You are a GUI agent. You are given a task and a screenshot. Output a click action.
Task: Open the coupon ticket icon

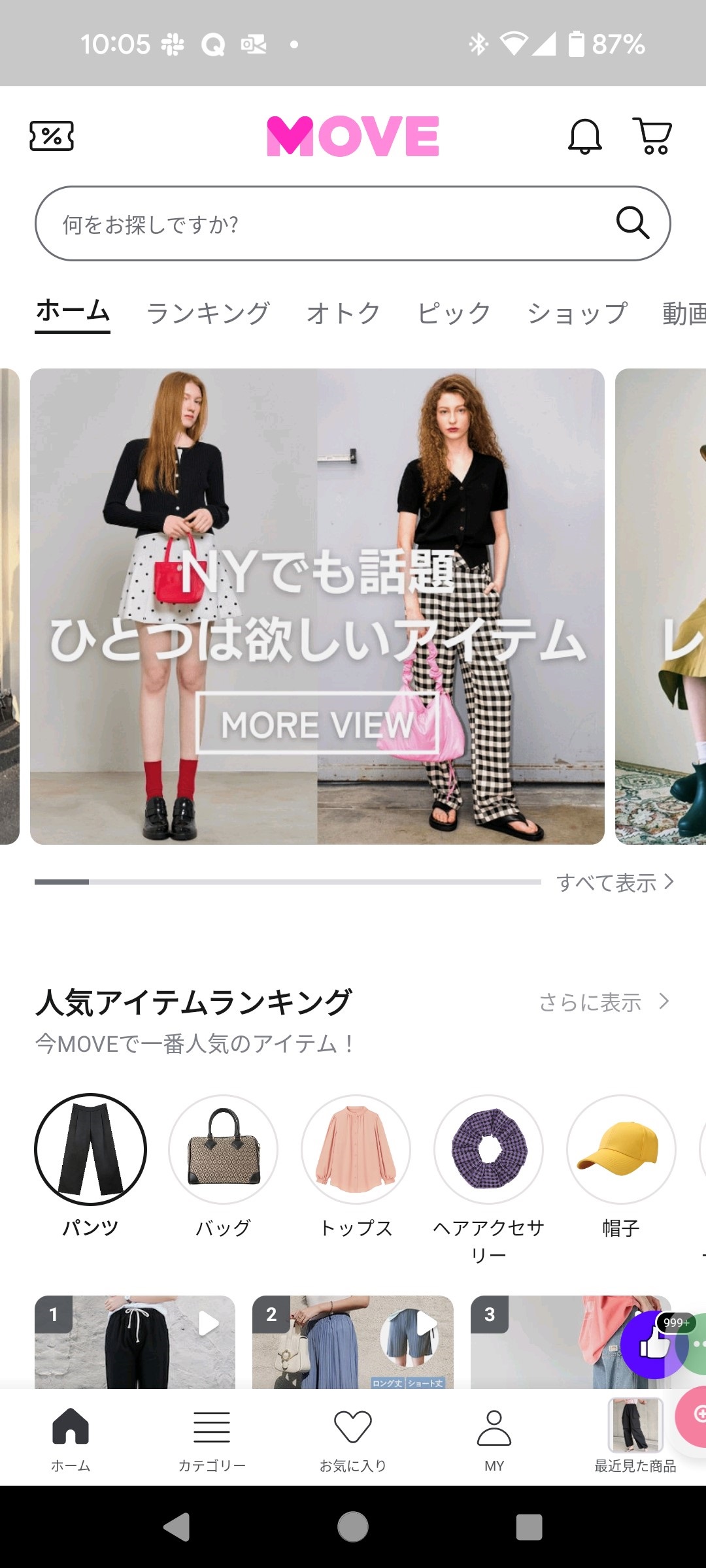pos(52,136)
